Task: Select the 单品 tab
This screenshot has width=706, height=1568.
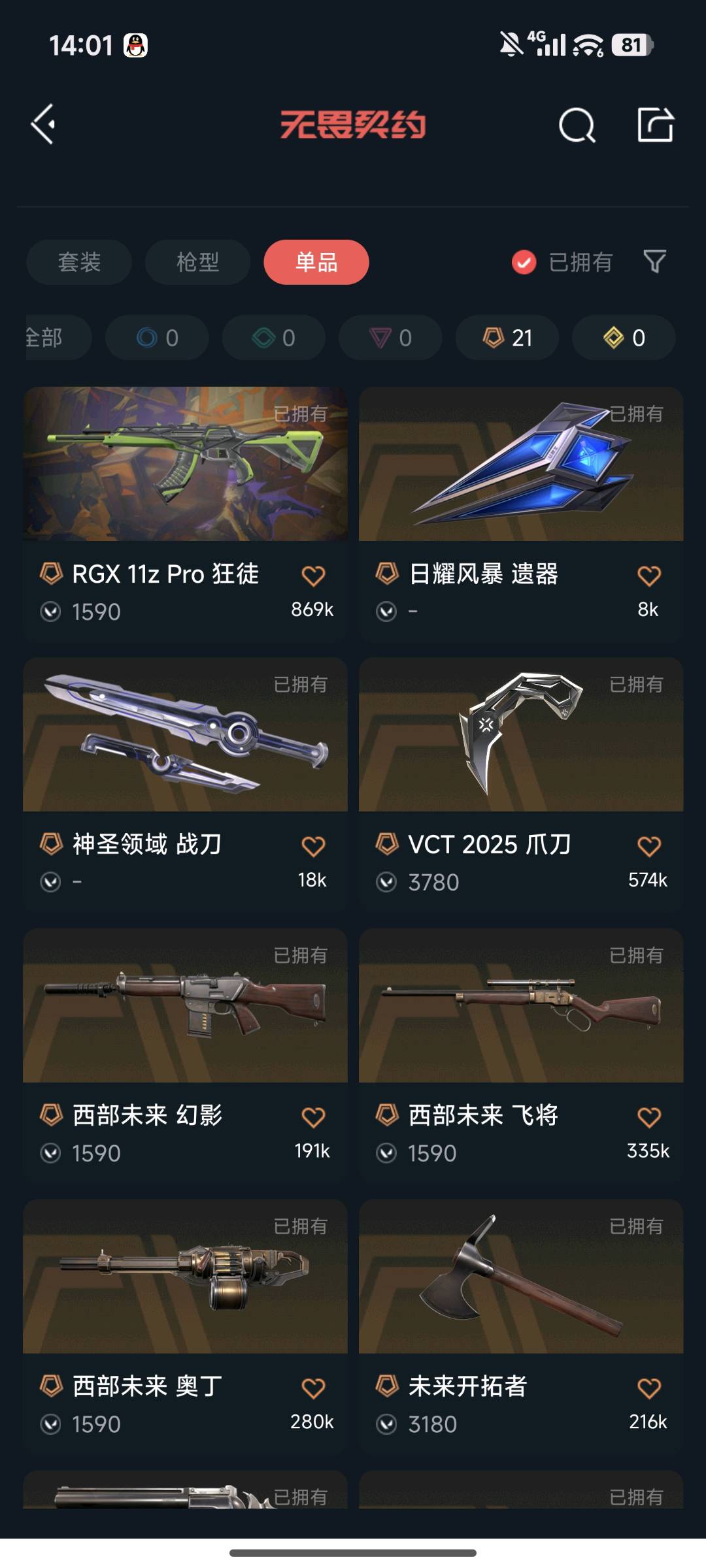Action: [316, 262]
